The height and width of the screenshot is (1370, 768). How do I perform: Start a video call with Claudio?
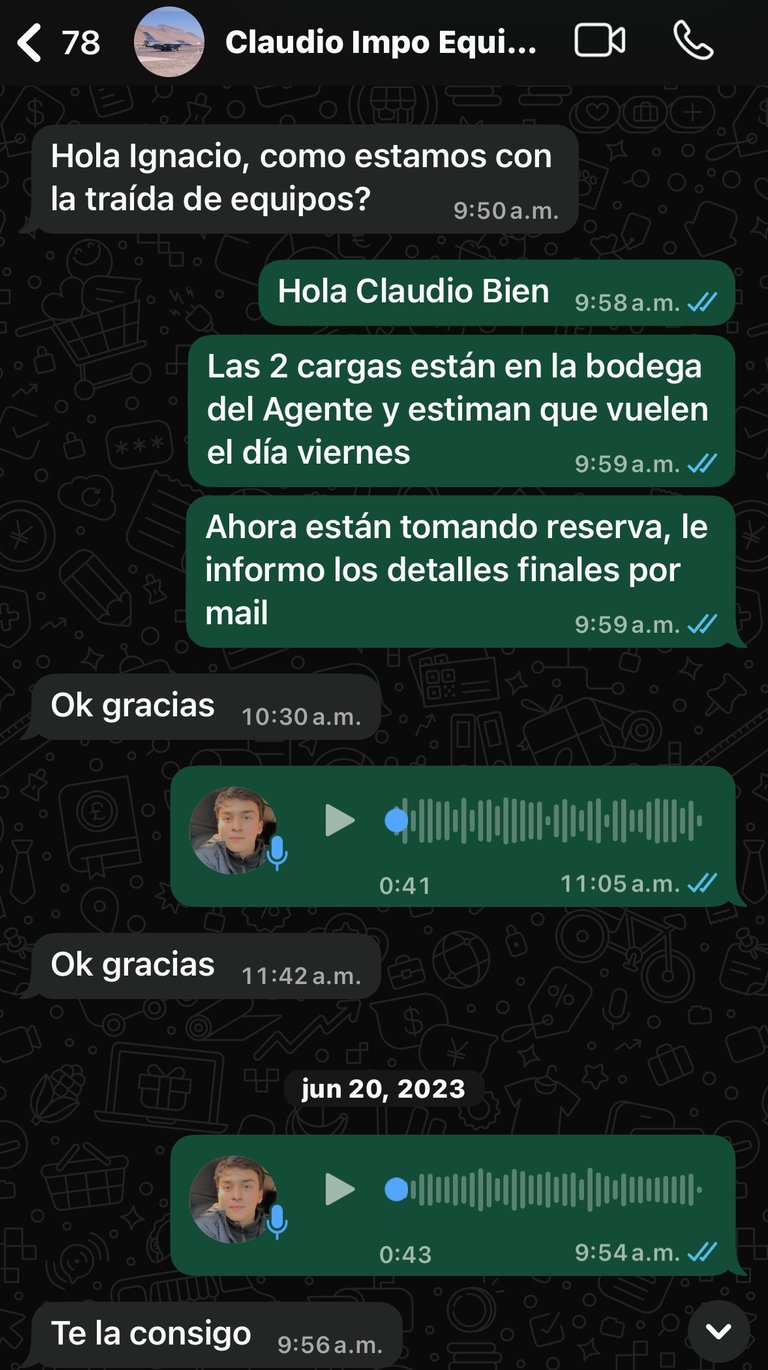pos(600,41)
